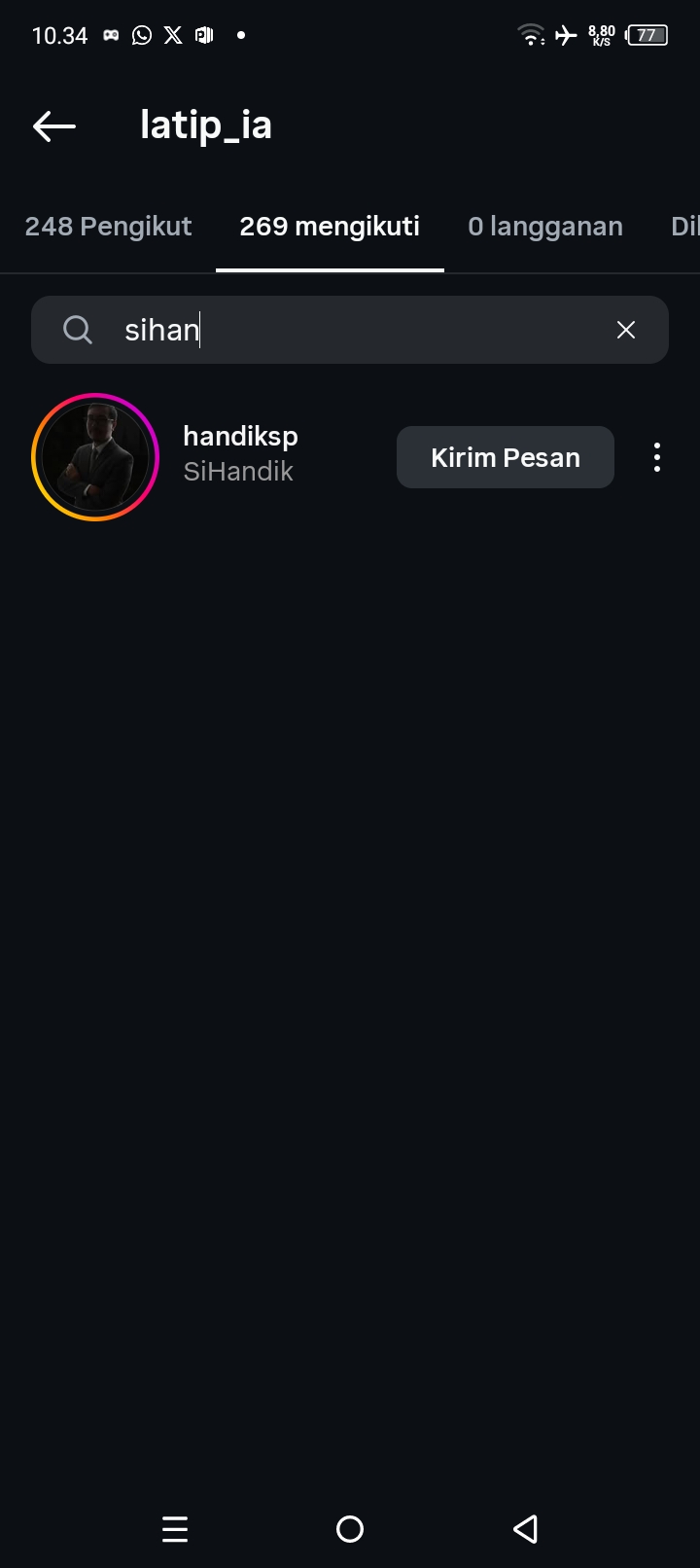Open the recent apps menu
Screen dimensions: 700x1568
[175, 1529]
